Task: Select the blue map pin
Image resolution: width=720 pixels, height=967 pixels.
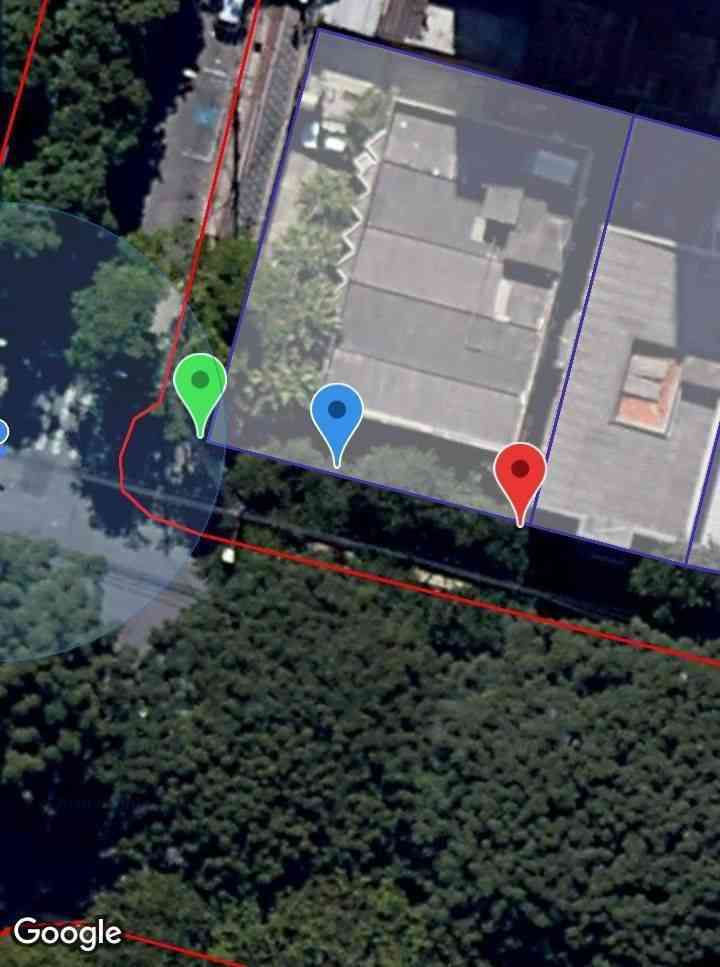Action: (x=337, y=413)
